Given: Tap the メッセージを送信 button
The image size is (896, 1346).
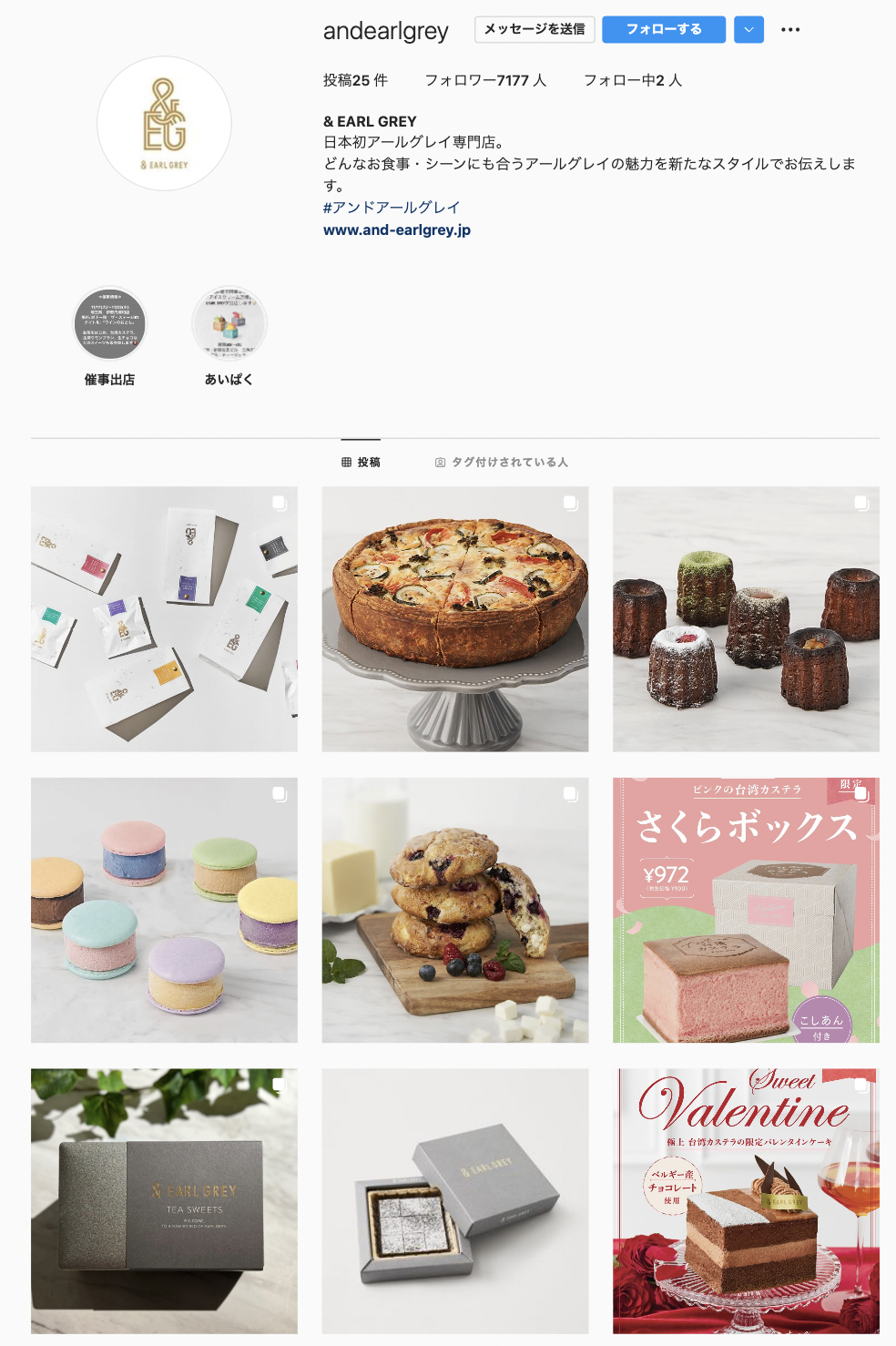Looking at the screenshot, I should click(x=535, y=29).
